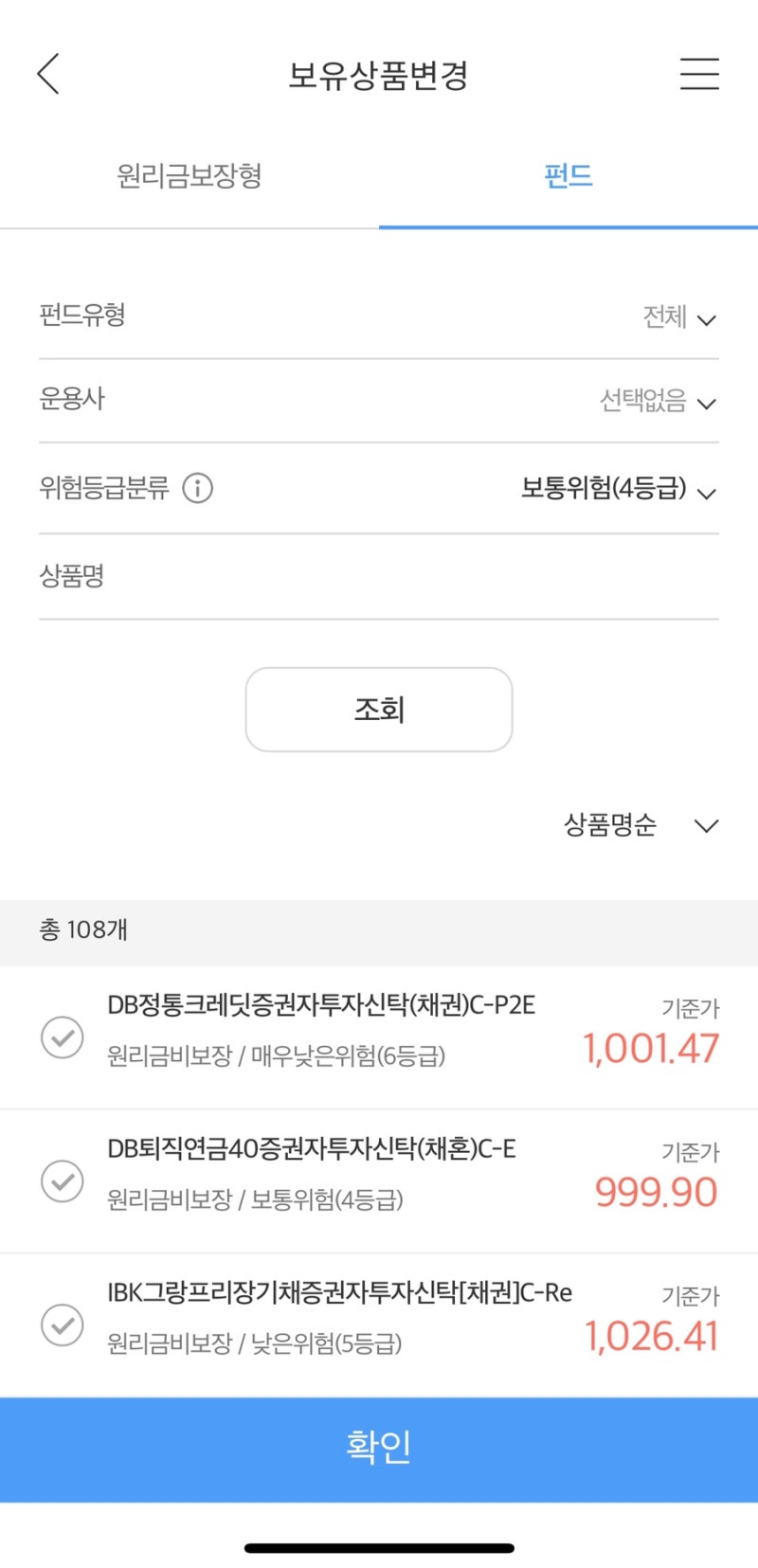This screenshot has height=1568, width=758.
Task: Open the 운용사 selection dropdown
Action: (658, 402)
